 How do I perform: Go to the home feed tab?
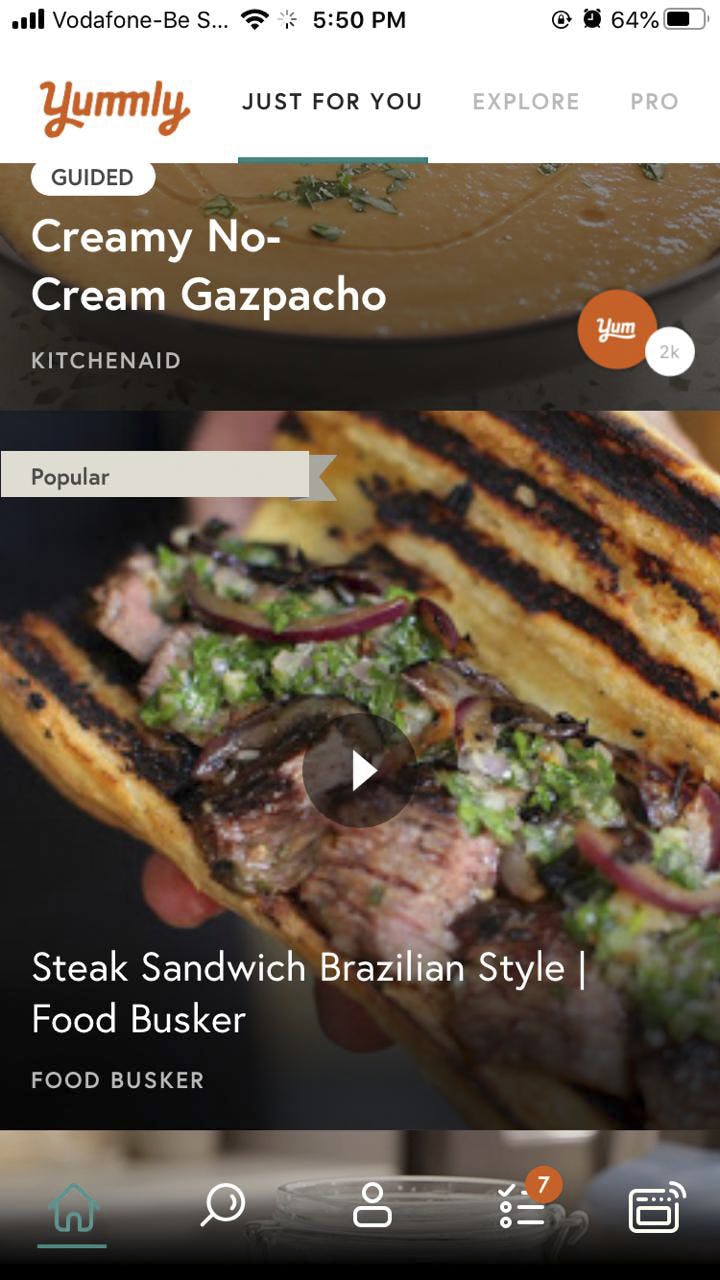click(x=73, y=1208)
